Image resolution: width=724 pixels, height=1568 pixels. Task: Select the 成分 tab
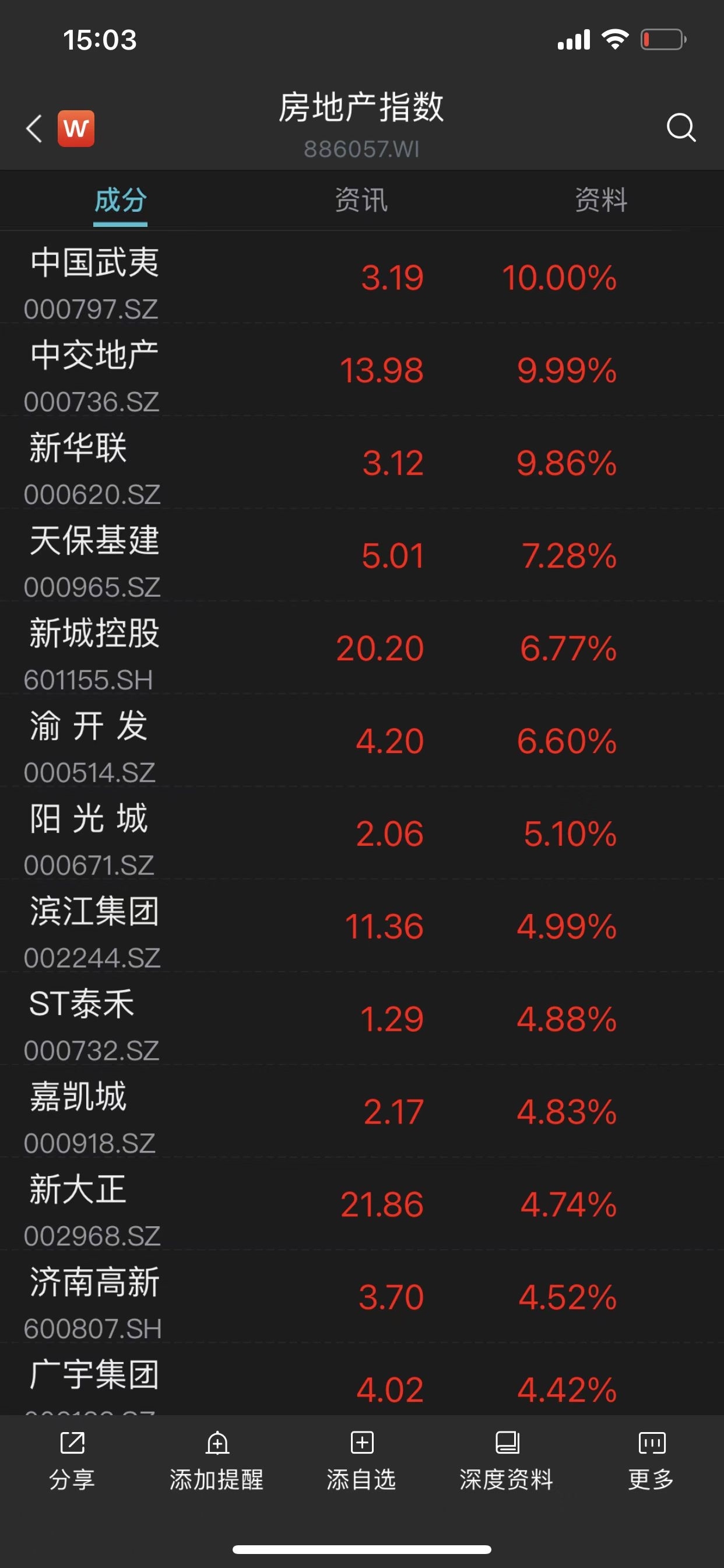(121, 200)
